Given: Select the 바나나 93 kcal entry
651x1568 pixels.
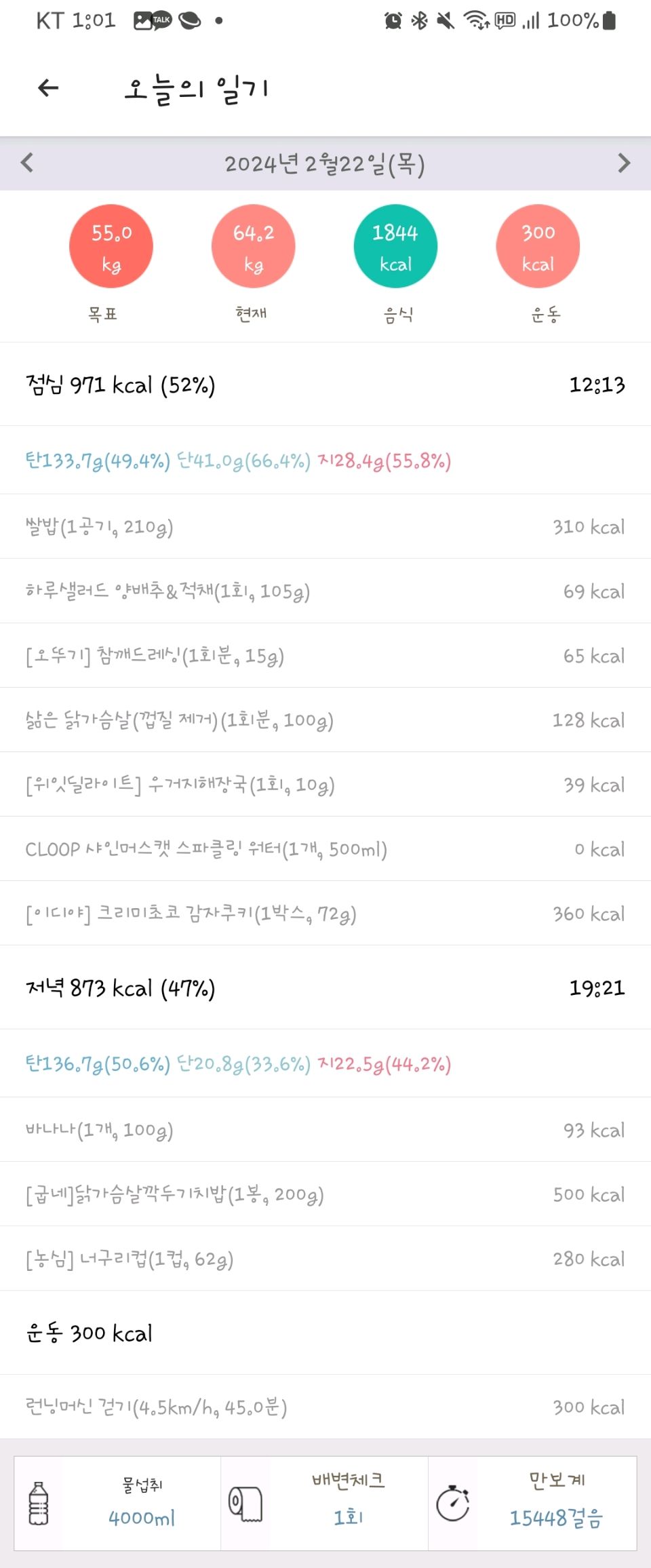Looking at the screenshot, I should [324, 1130].
